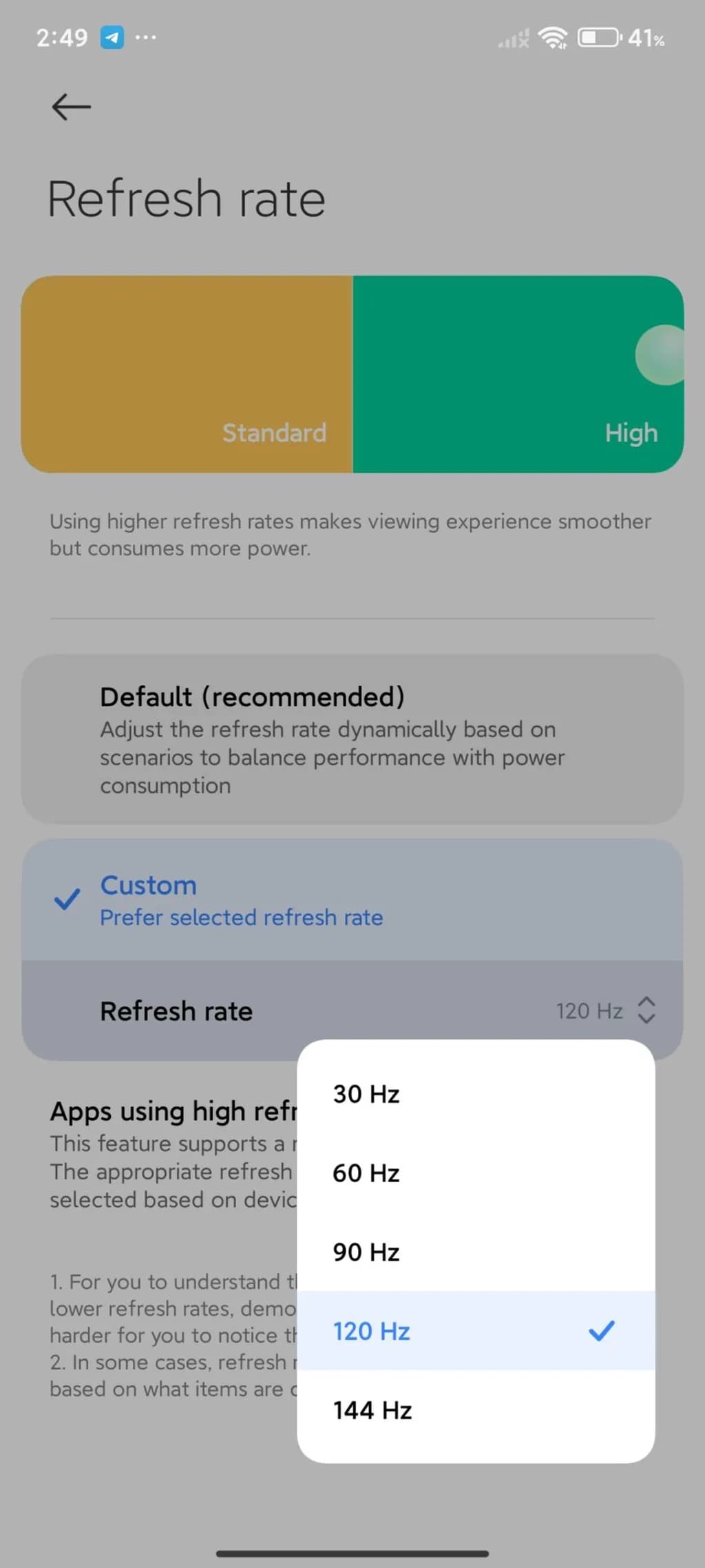Select the Custom refresh rate mode

(x=352, y=900)
